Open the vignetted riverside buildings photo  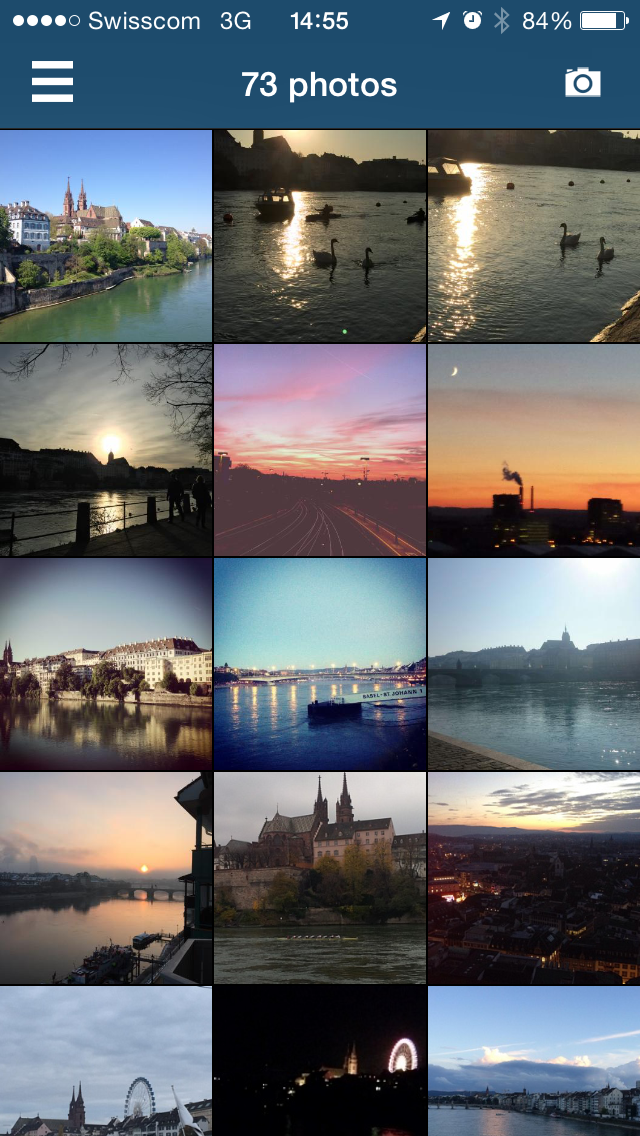click(x=106, y=664)
